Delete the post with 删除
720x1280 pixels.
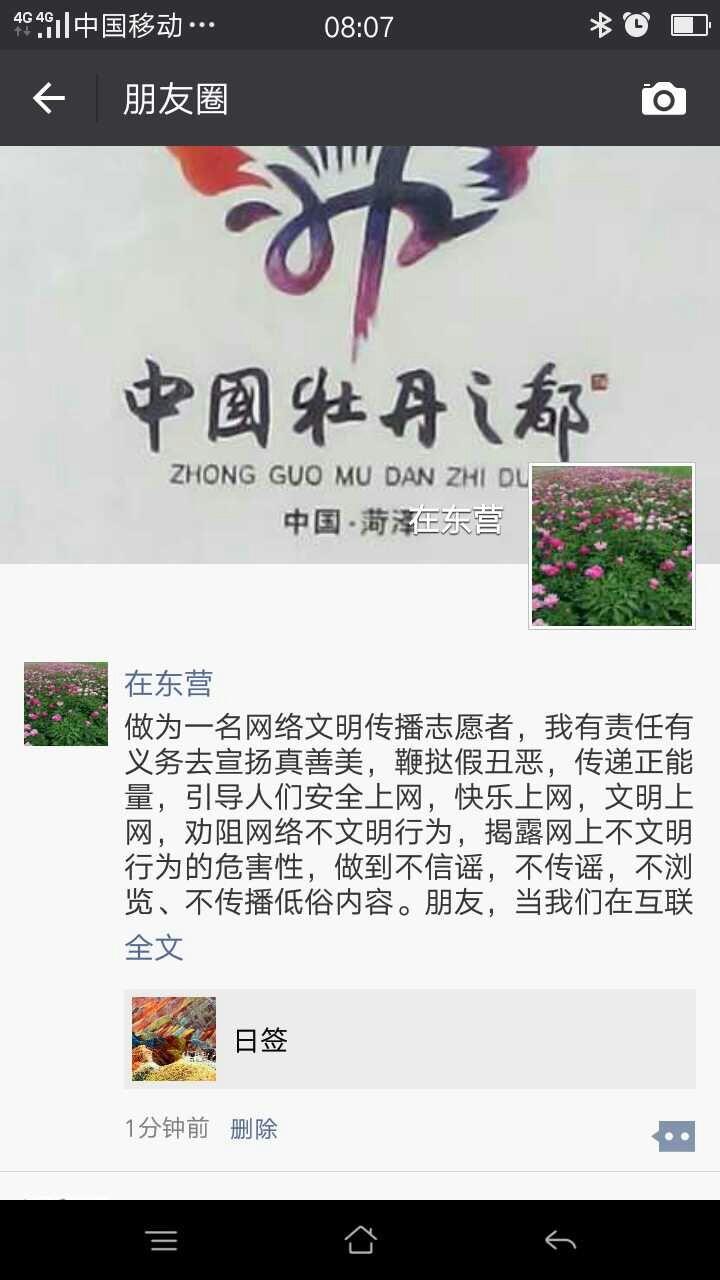(x=254, y=1129)
